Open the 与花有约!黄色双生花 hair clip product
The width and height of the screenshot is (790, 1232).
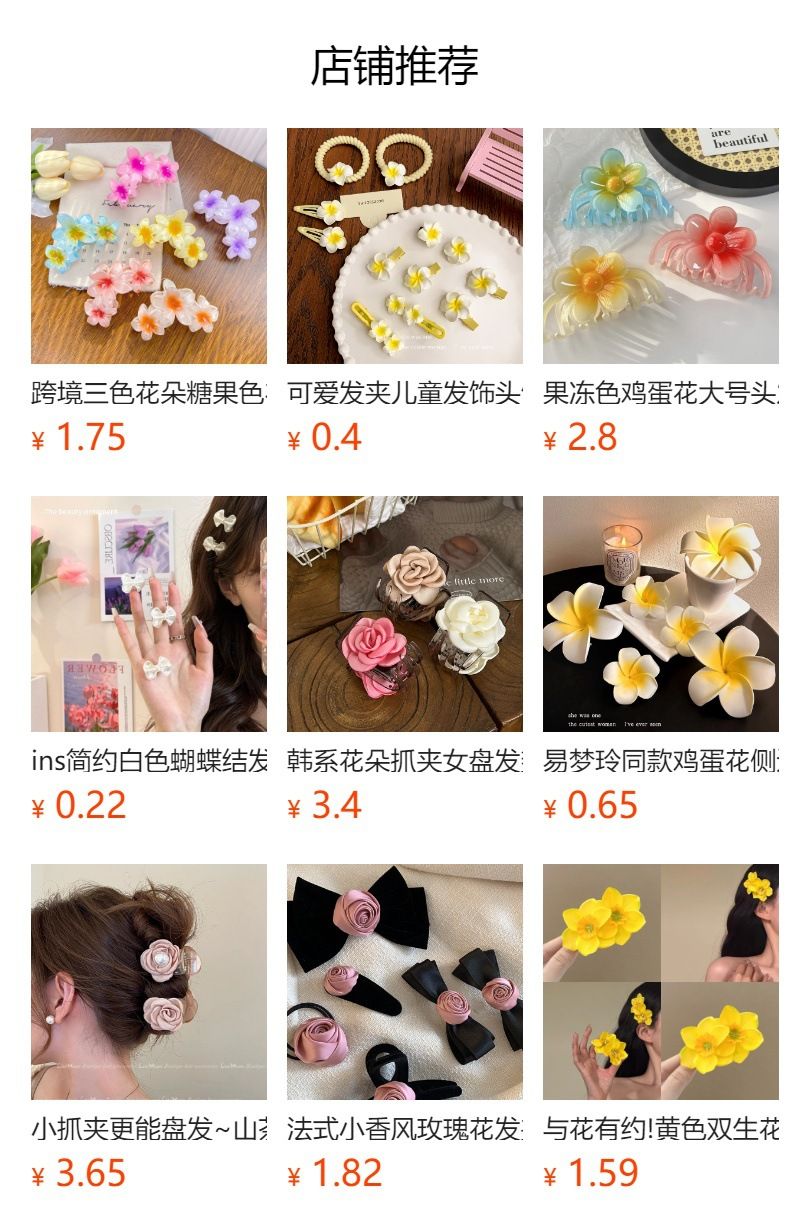tap(661, 982)
